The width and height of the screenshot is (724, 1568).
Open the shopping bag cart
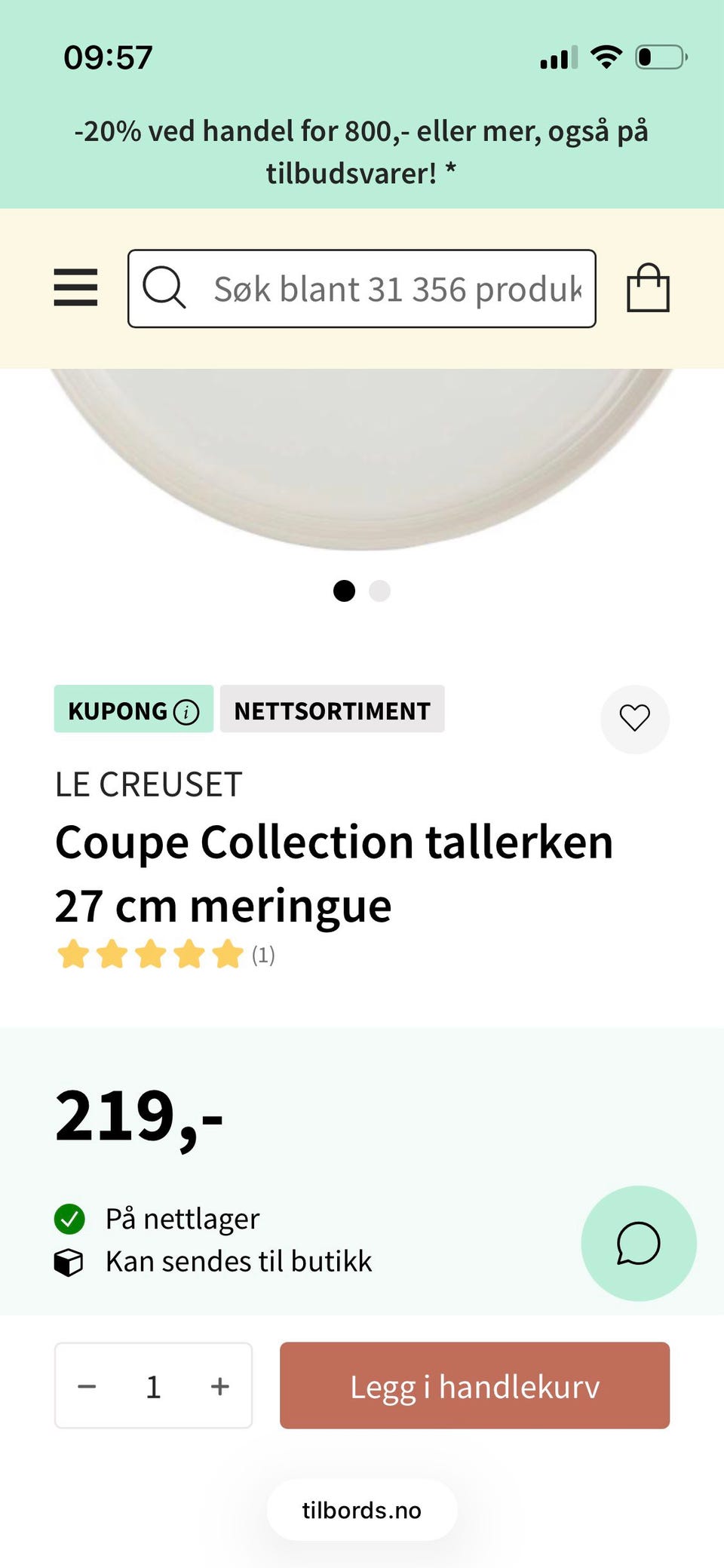[x=647, y=287]
